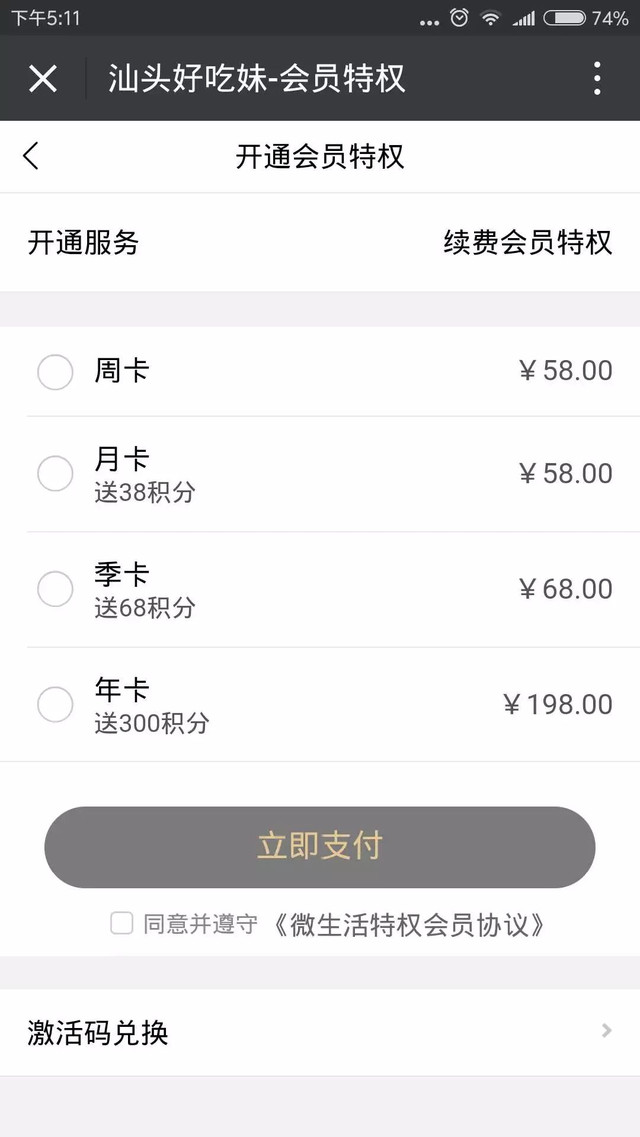Close the 汕头好吃妹 web page

click(43, 78)
